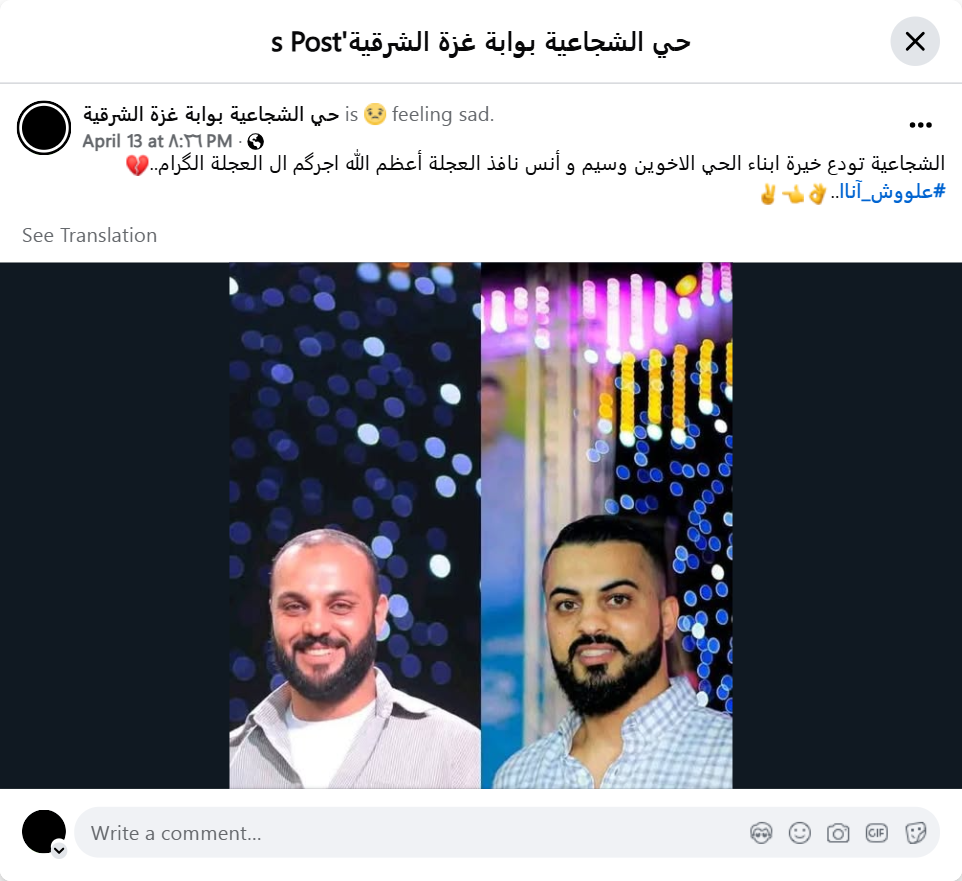Open the poster's profile picture
Viewport: 962px width, 881px height.
pyautogui.click(x=44, y=128)
